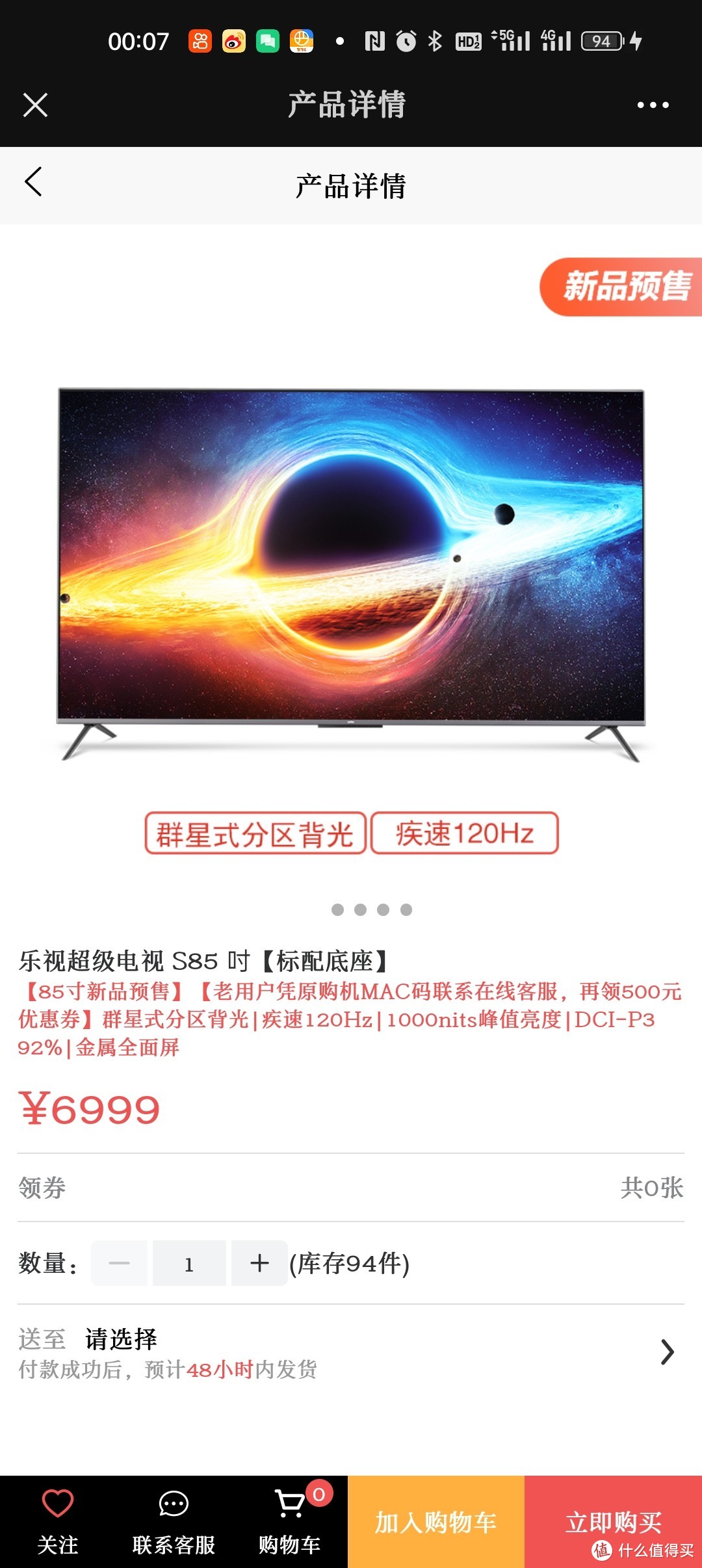Viewport: 702px width, 1568px height.
Task: Close the page with the X button
Action: click(x=36, y=105)
